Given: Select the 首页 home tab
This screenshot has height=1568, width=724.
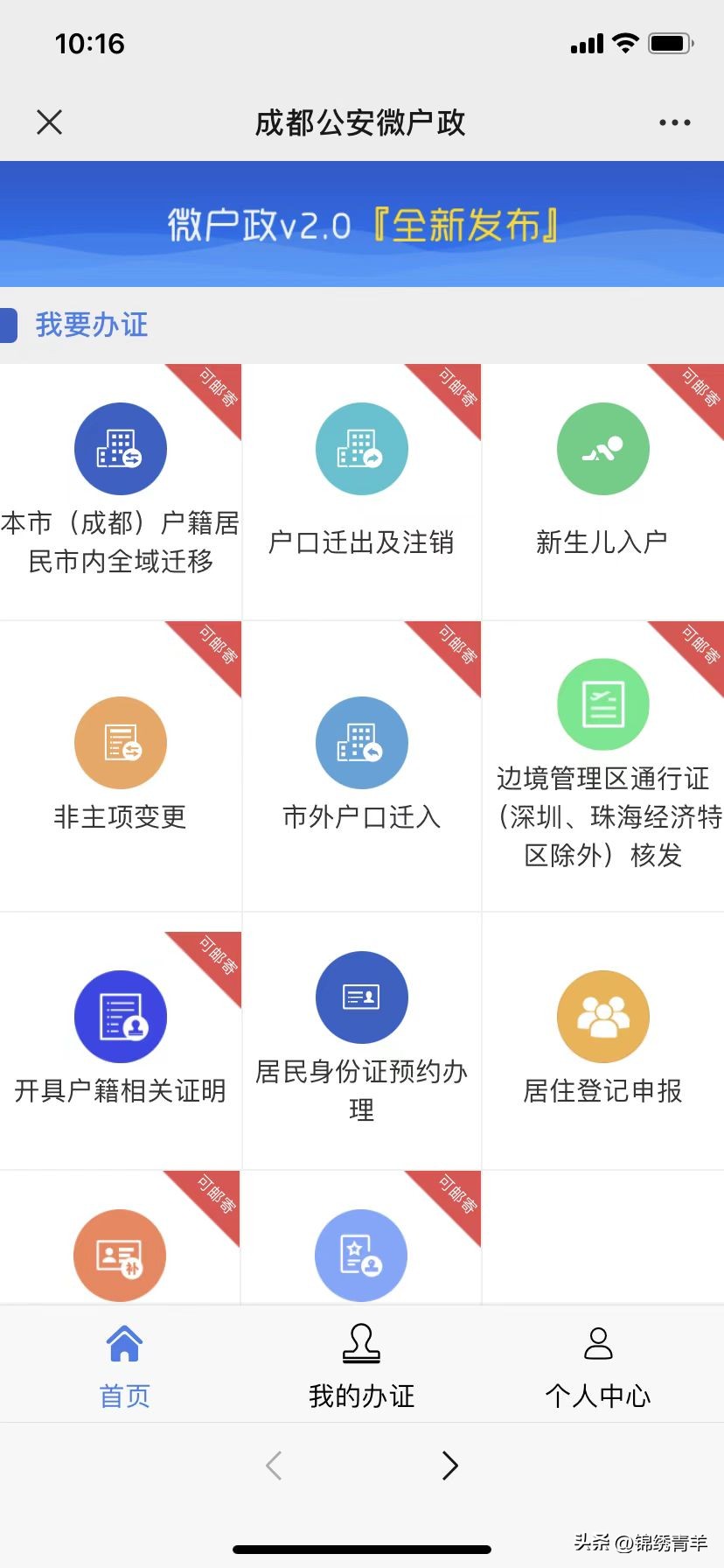Looking at the screenshot, I should pyautogui.click(x=123, y=1363).
